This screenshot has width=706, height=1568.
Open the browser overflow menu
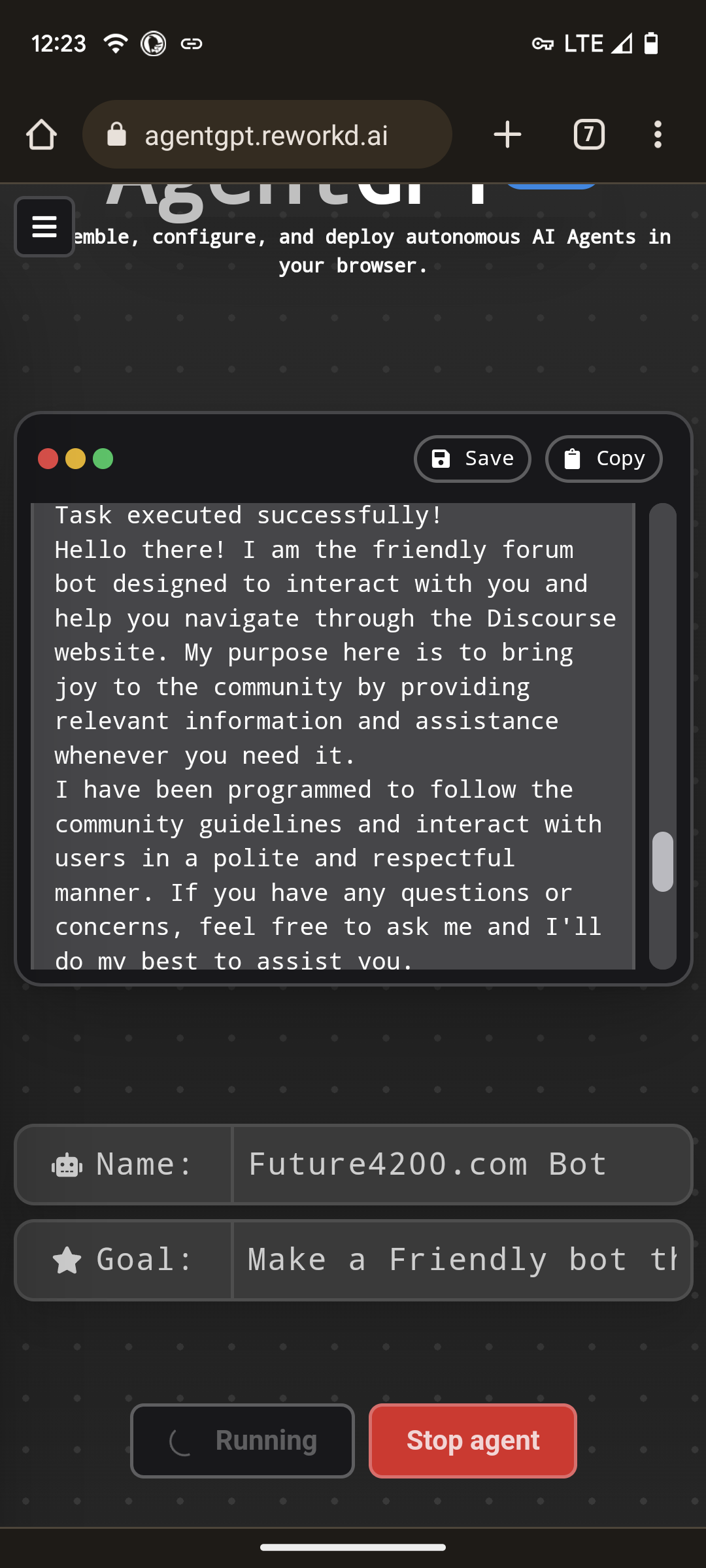[x=658, y=135]
